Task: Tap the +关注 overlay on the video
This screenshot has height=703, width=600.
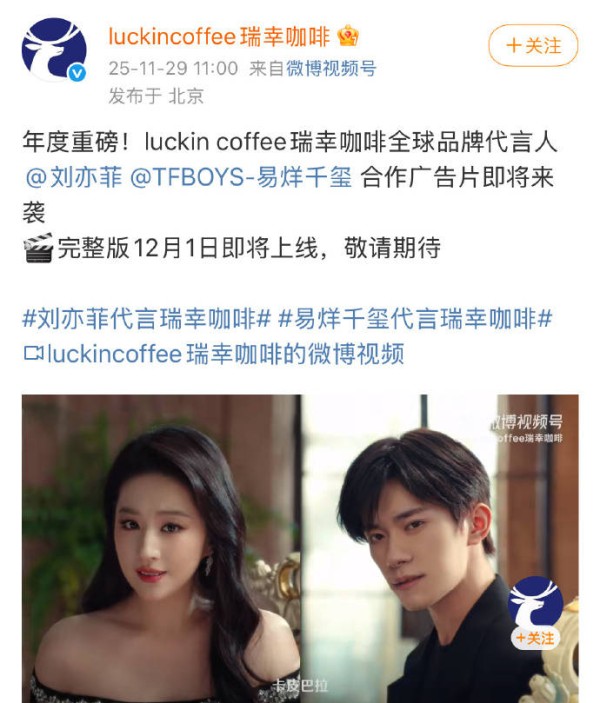Action: pyautogui.click(x=536, y=637)
